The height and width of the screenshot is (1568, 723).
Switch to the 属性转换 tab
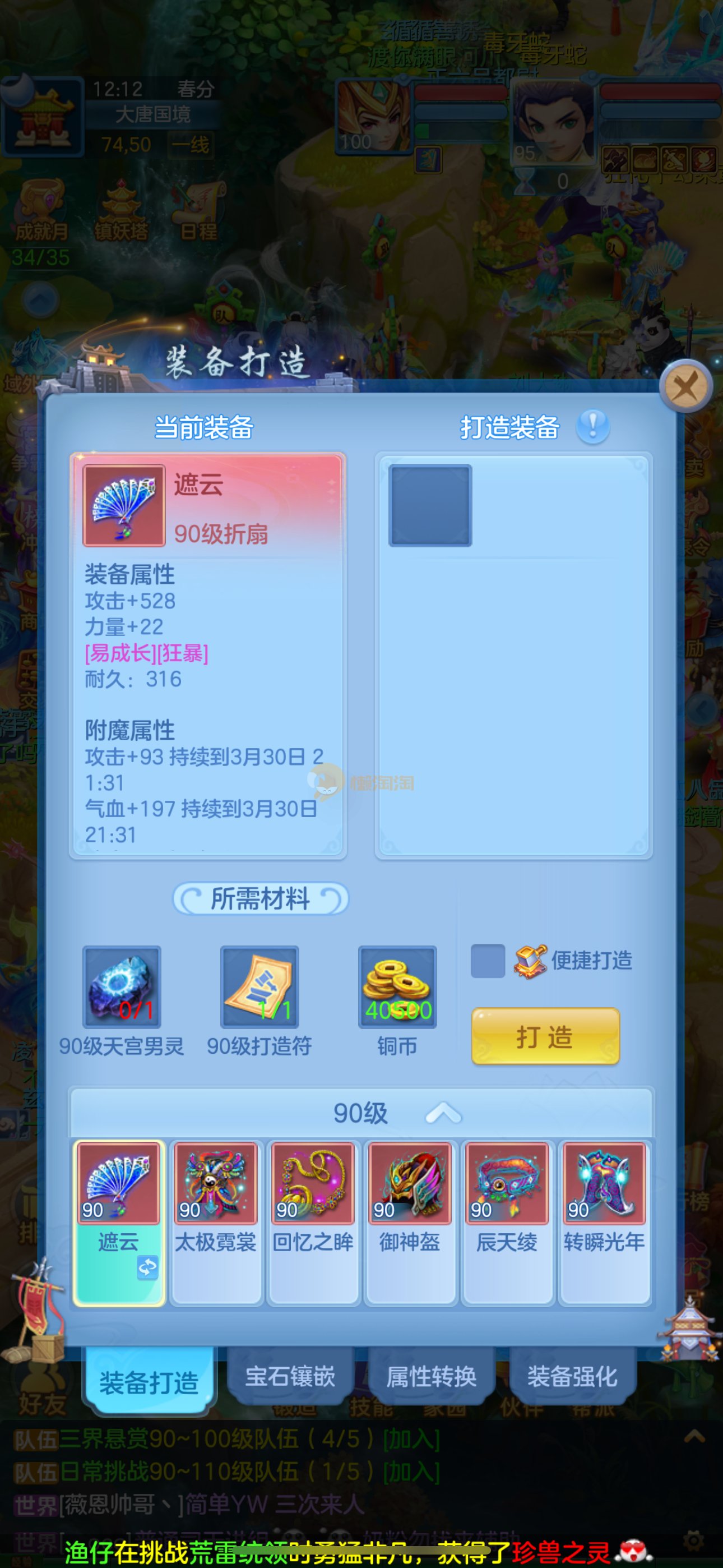[431, 1377]
